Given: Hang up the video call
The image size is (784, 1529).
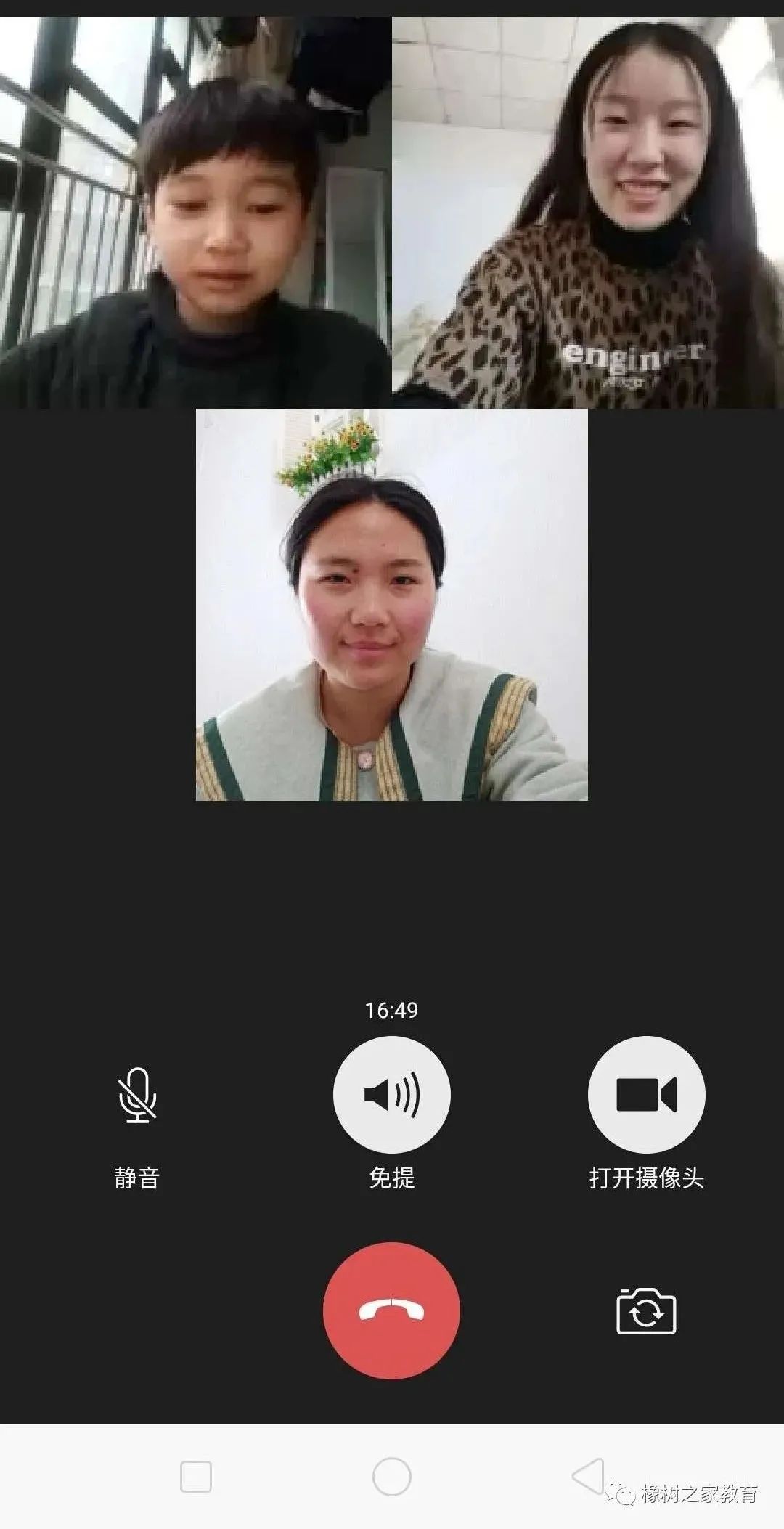Looking at the screenshot, I should [391, 1310].
